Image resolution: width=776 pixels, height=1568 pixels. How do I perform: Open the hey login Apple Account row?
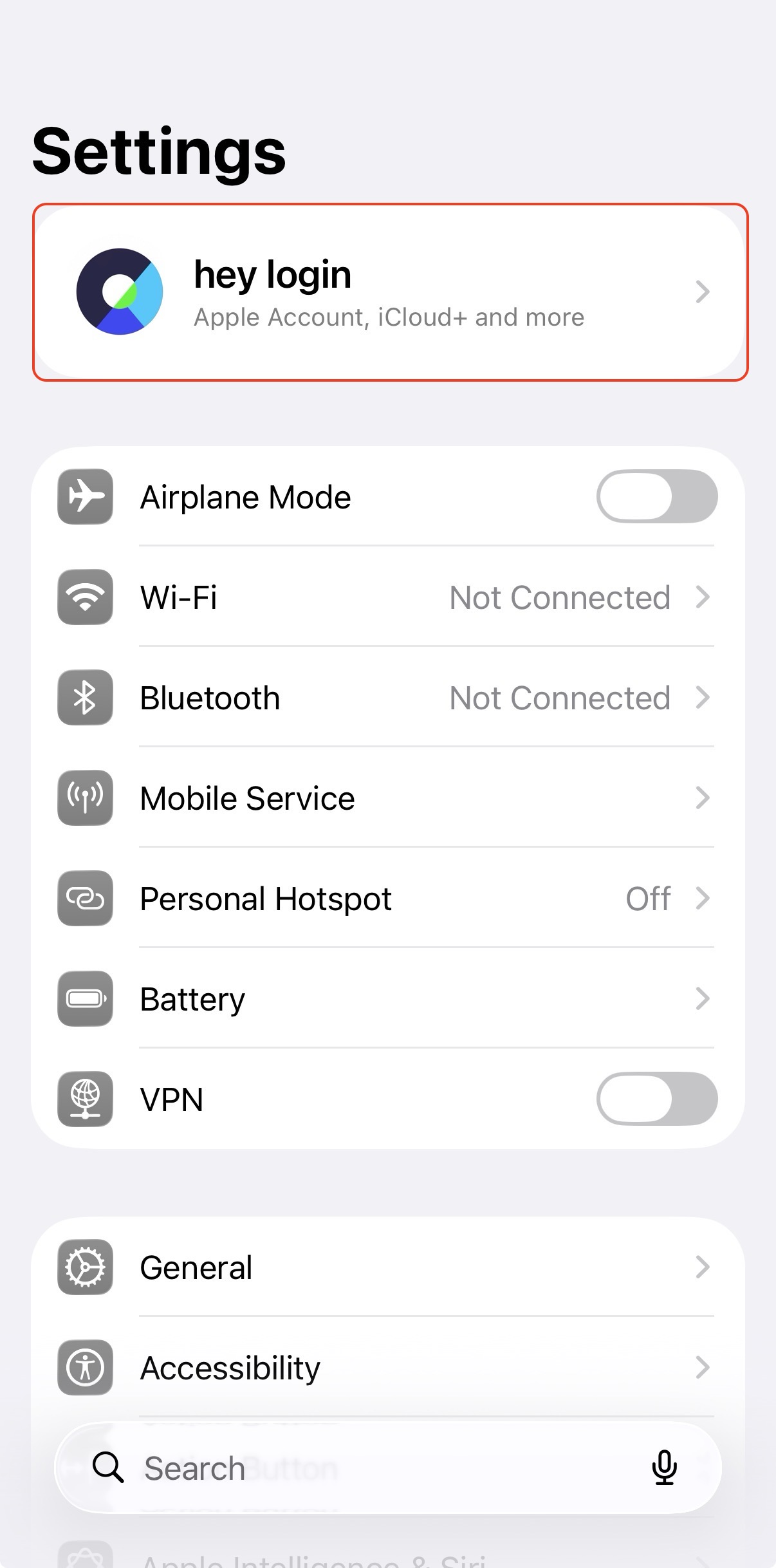click(389, 293)
